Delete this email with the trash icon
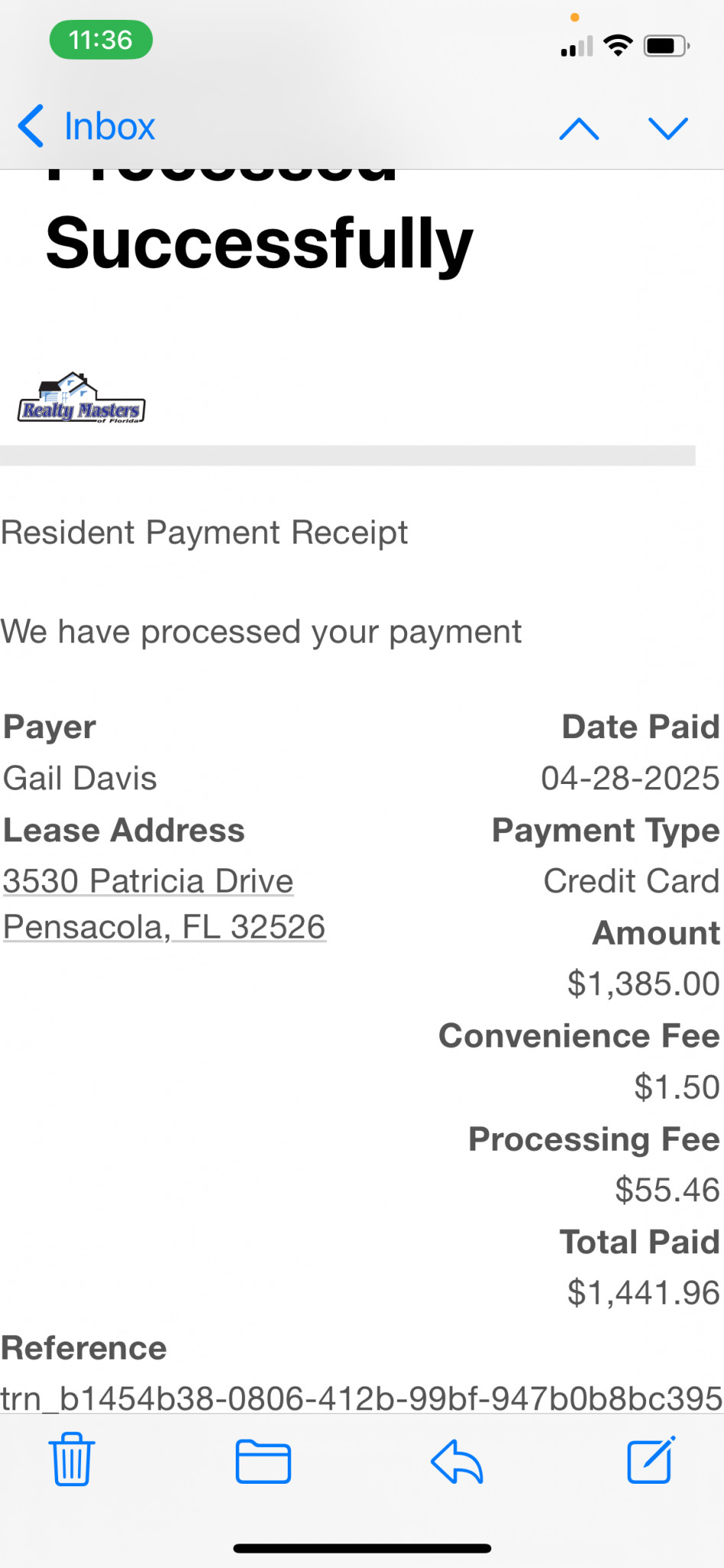 72,1459
